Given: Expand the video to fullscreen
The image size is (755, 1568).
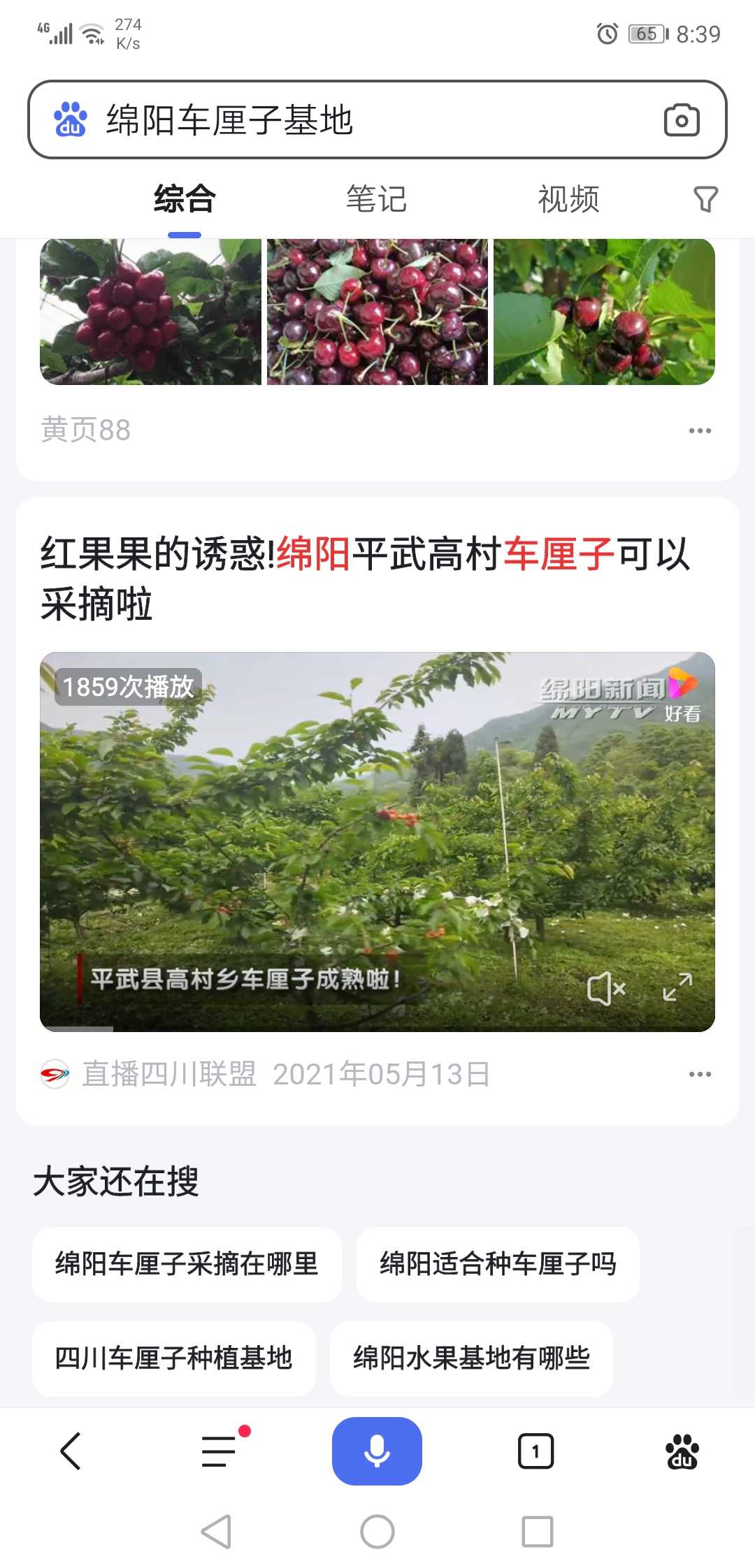Looking at the screenshot, I should 677,987.
